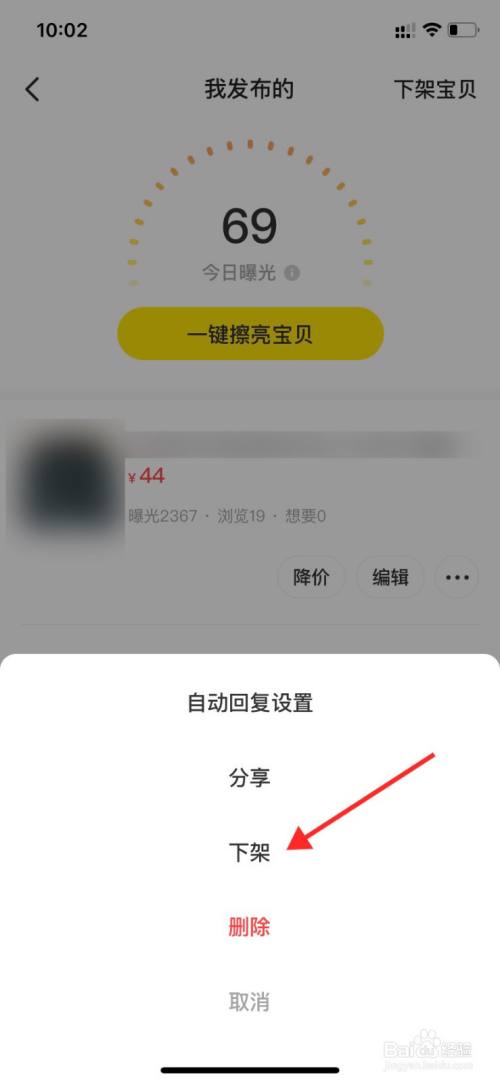Dismiss the sheet with 取消
The height and width of the screenshot is (1083, 500).
249,1001
